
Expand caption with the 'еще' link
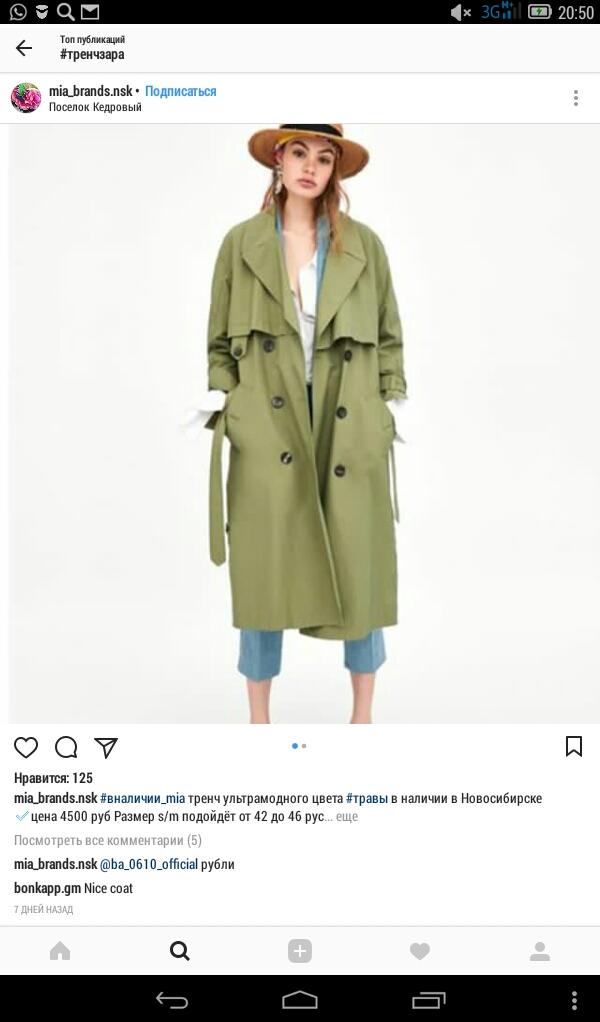[x=346, y=817]
